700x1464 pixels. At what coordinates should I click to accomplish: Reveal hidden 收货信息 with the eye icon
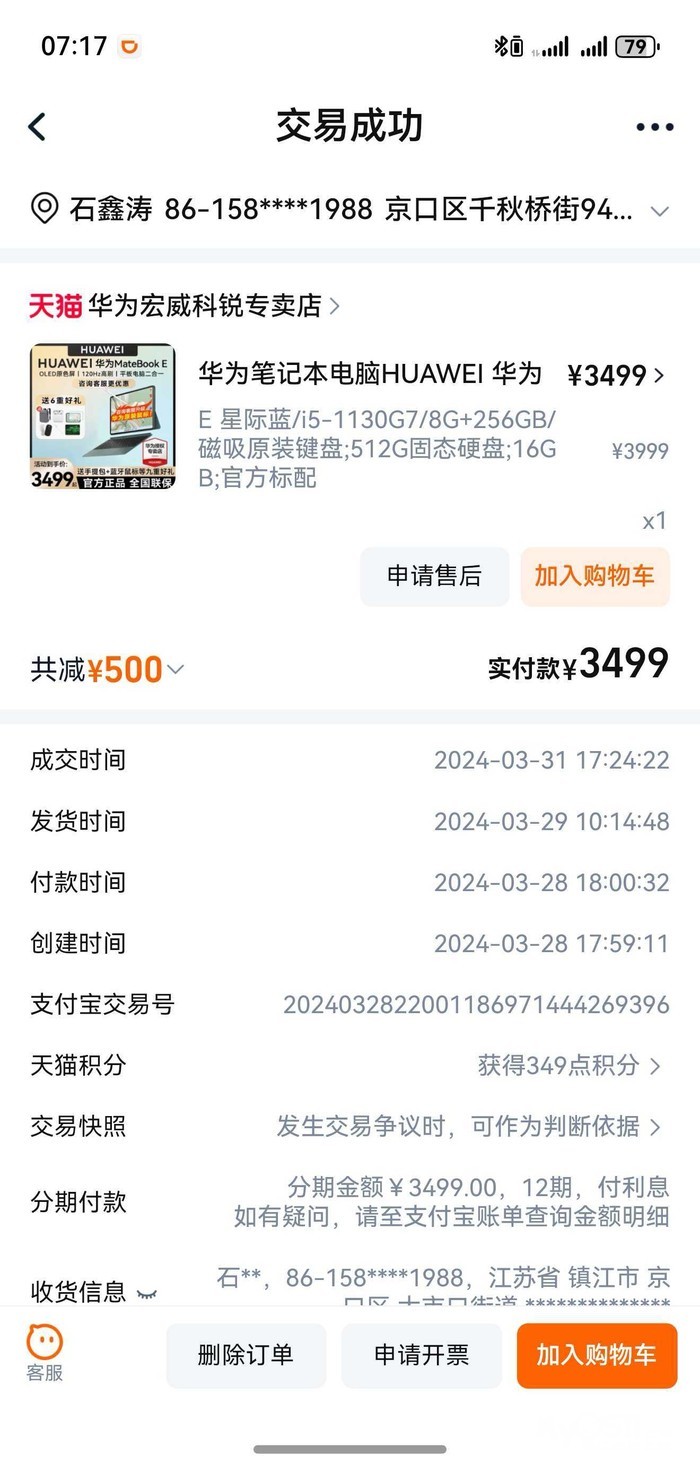click(147, 1292)
